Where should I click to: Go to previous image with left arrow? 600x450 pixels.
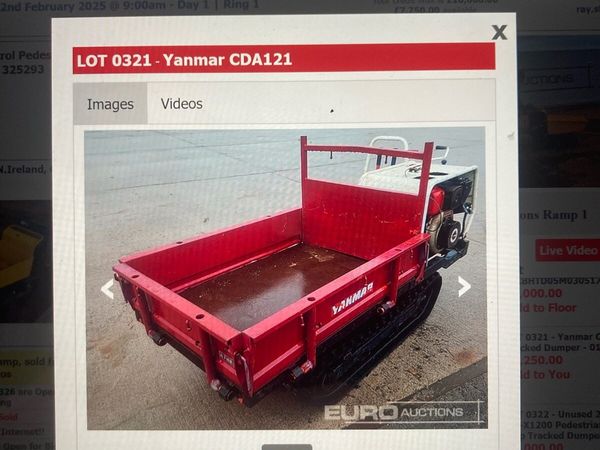pyautogui.click(x=107, y=289)
